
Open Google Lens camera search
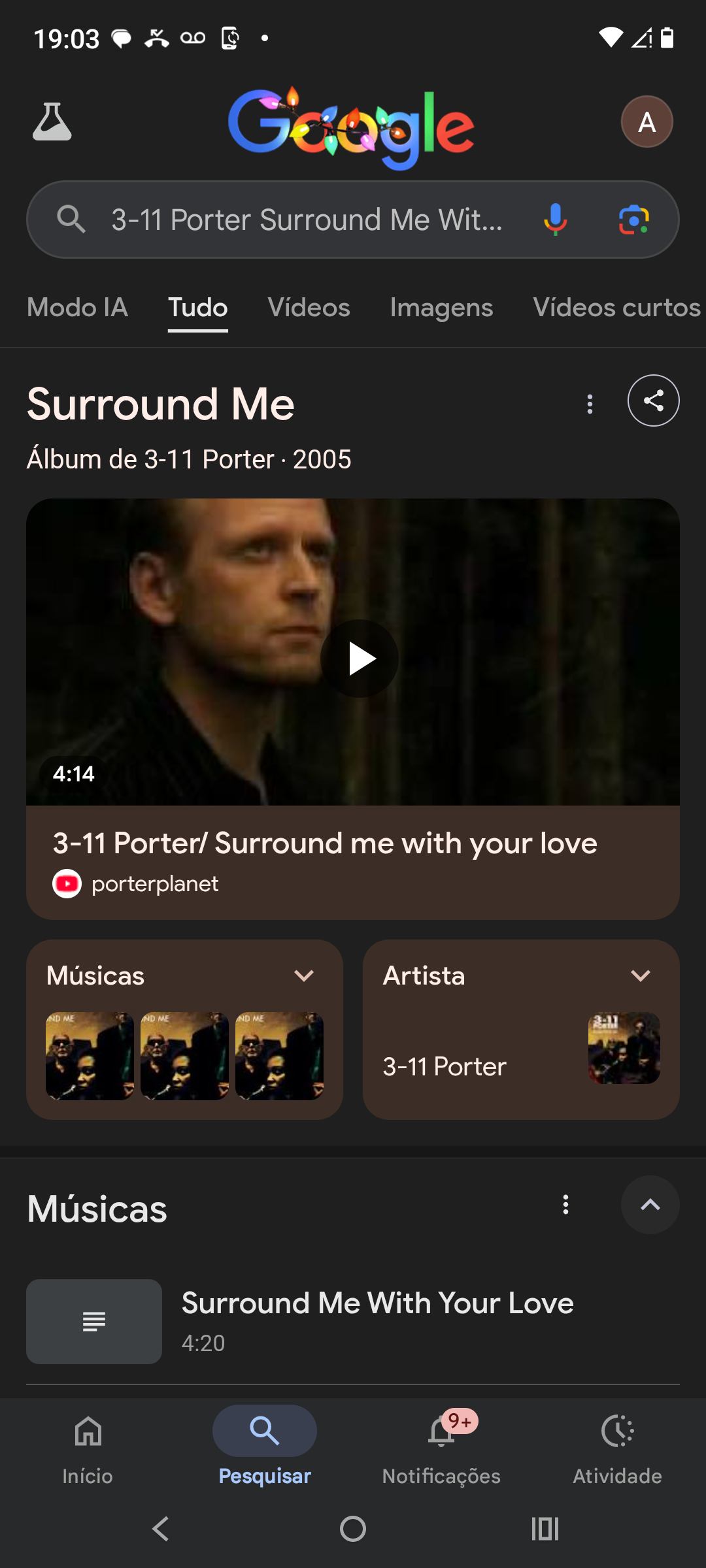point(633,220)
